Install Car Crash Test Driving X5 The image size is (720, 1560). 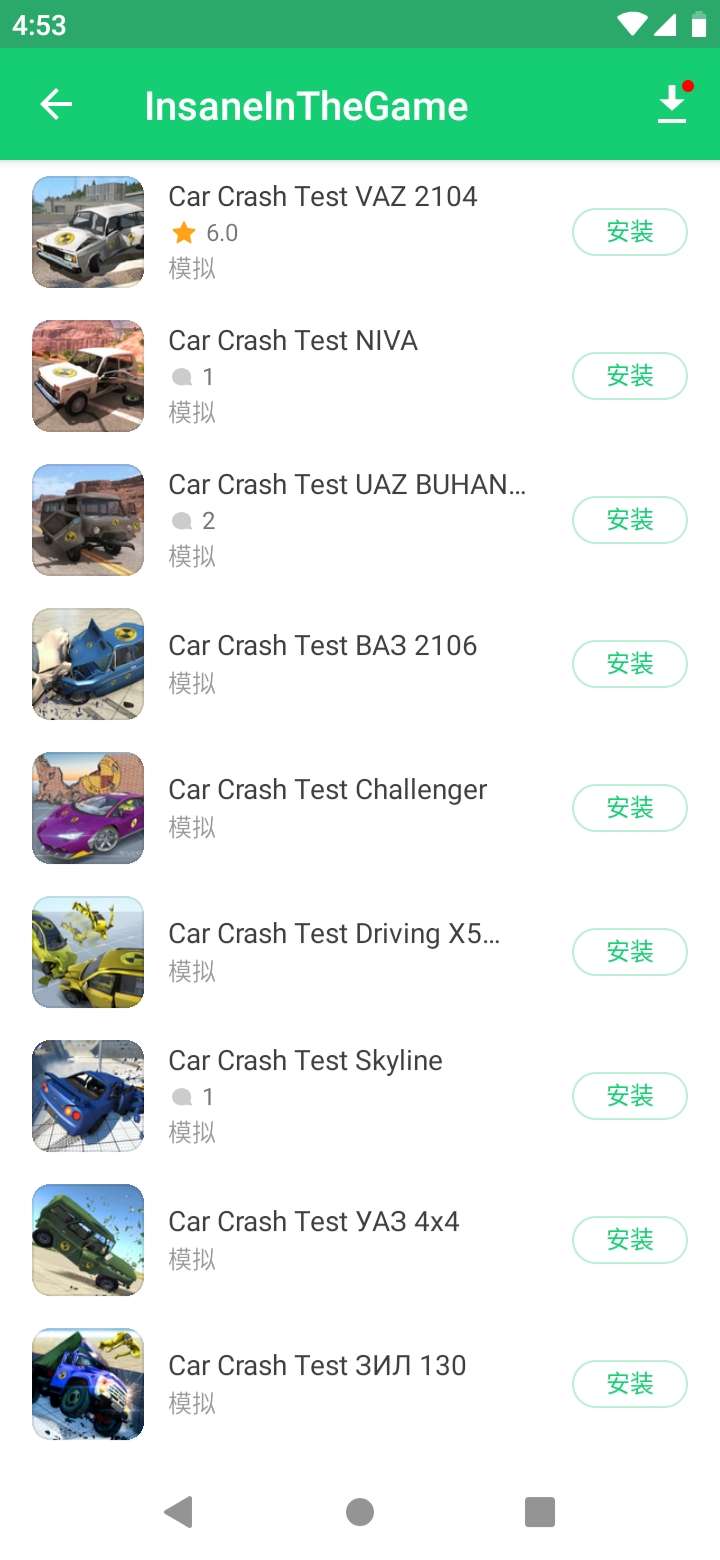pyautogui.click(x=630, y=952)
